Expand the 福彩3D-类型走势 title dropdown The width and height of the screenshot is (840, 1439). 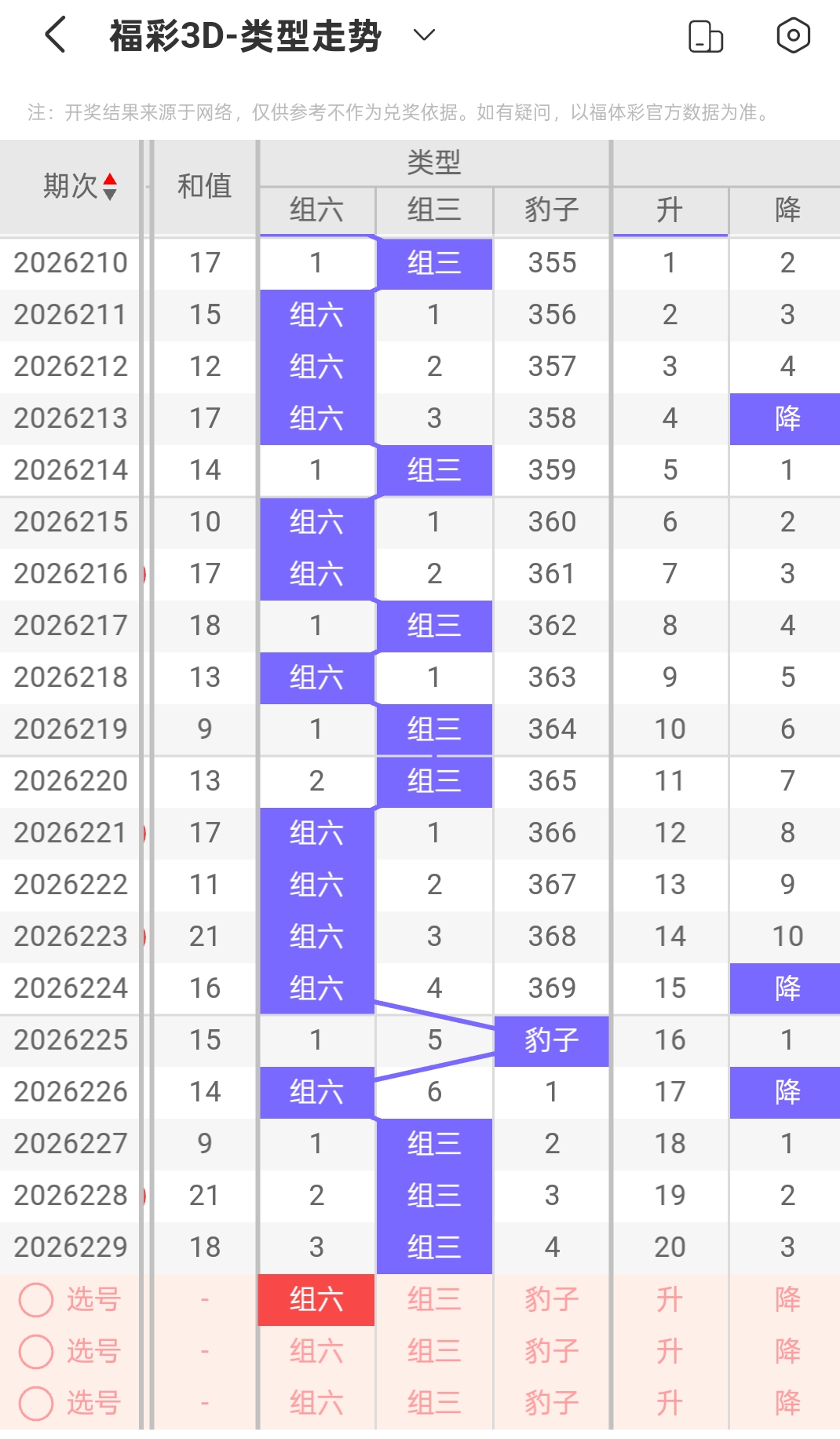coord(424,35)
